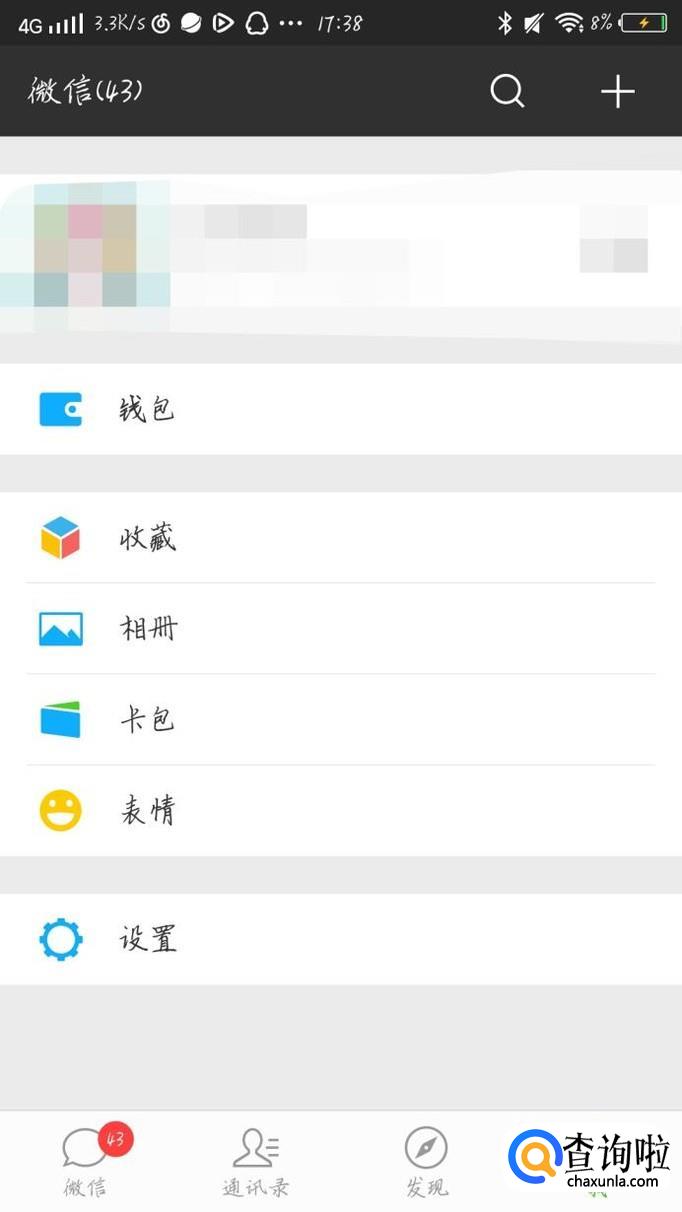Select the 卡包 (Cards) row

(x=340, y=720)
